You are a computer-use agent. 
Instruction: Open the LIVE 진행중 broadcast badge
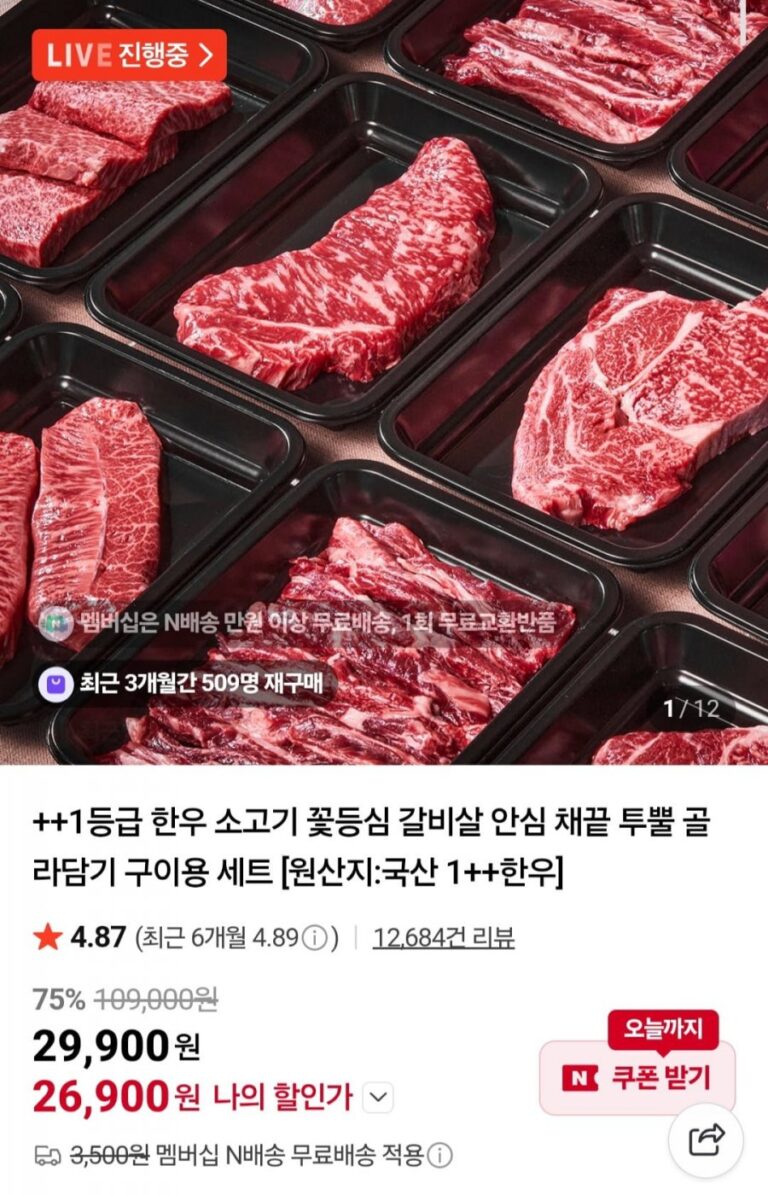tap(129, 55)
